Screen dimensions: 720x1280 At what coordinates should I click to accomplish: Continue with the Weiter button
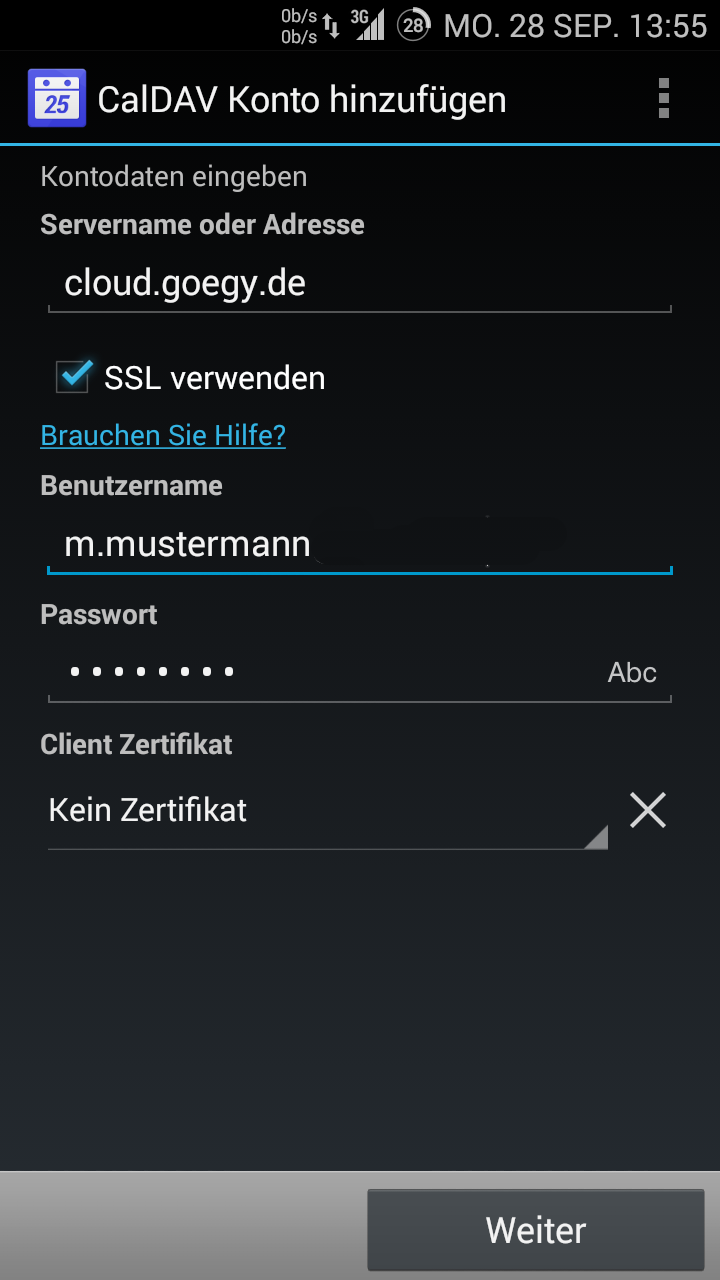tap(536, 1230)
